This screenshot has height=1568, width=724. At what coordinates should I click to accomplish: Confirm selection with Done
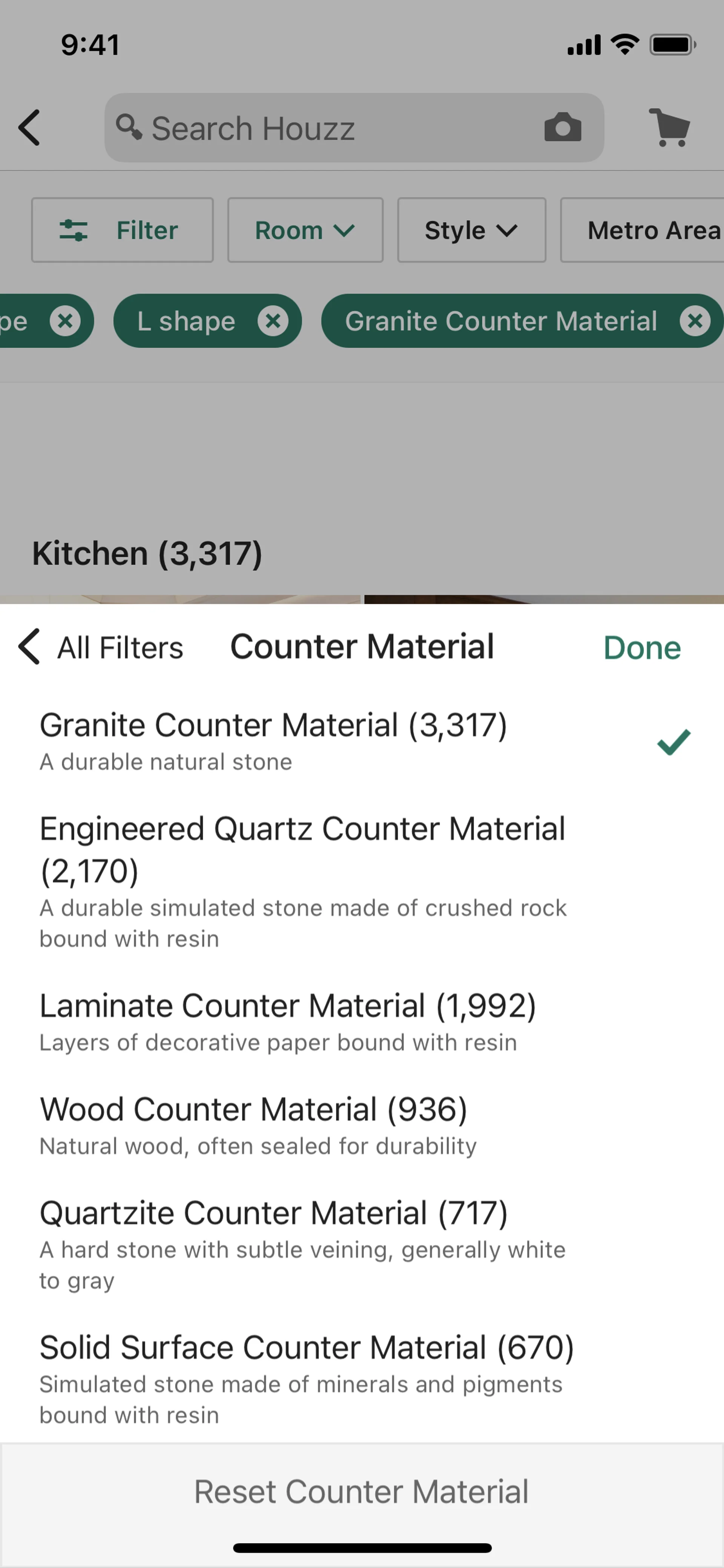641,648
